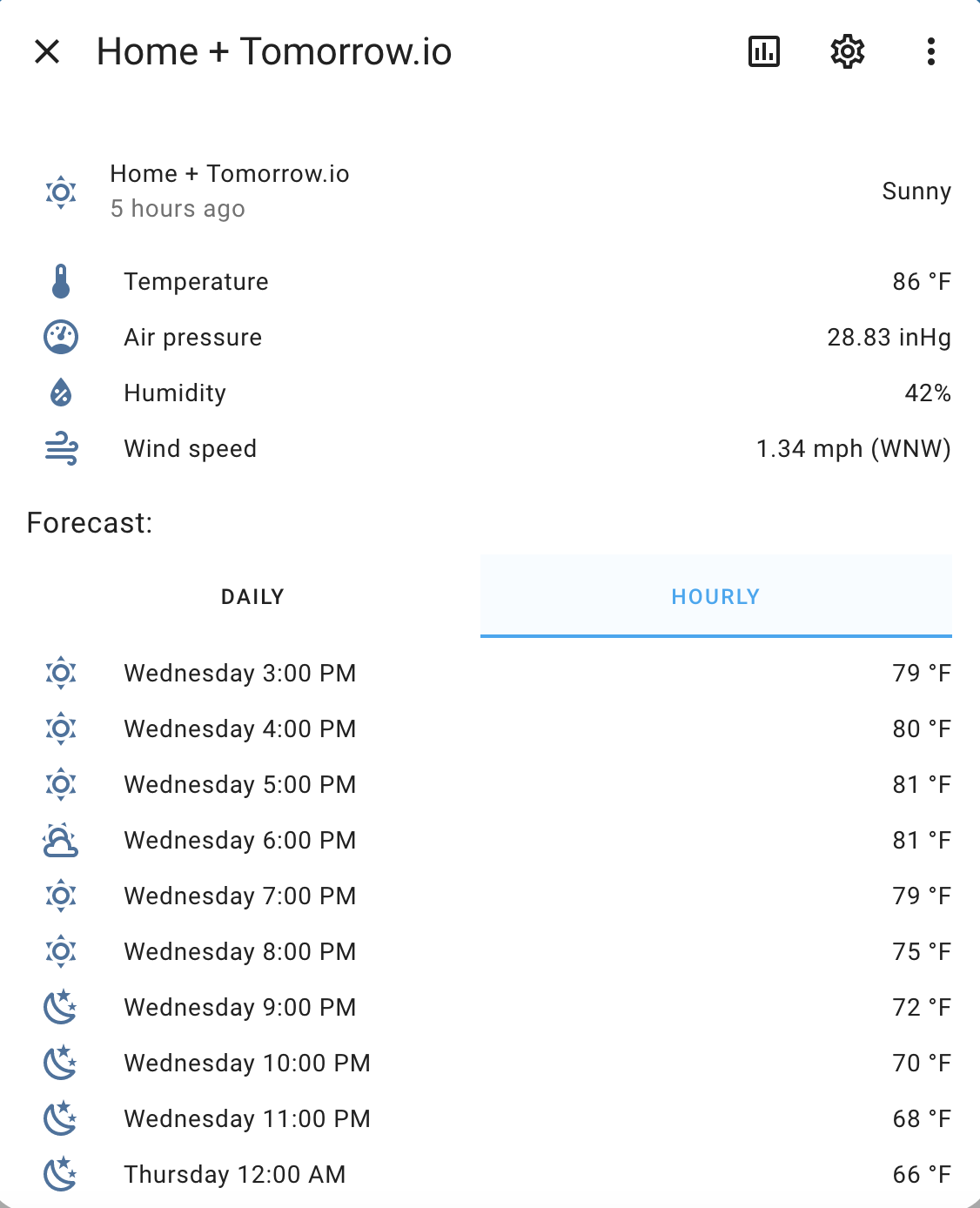Select the HOURLY forecast tab
The width and height of the screenshot is (980, 1208).
715,596
